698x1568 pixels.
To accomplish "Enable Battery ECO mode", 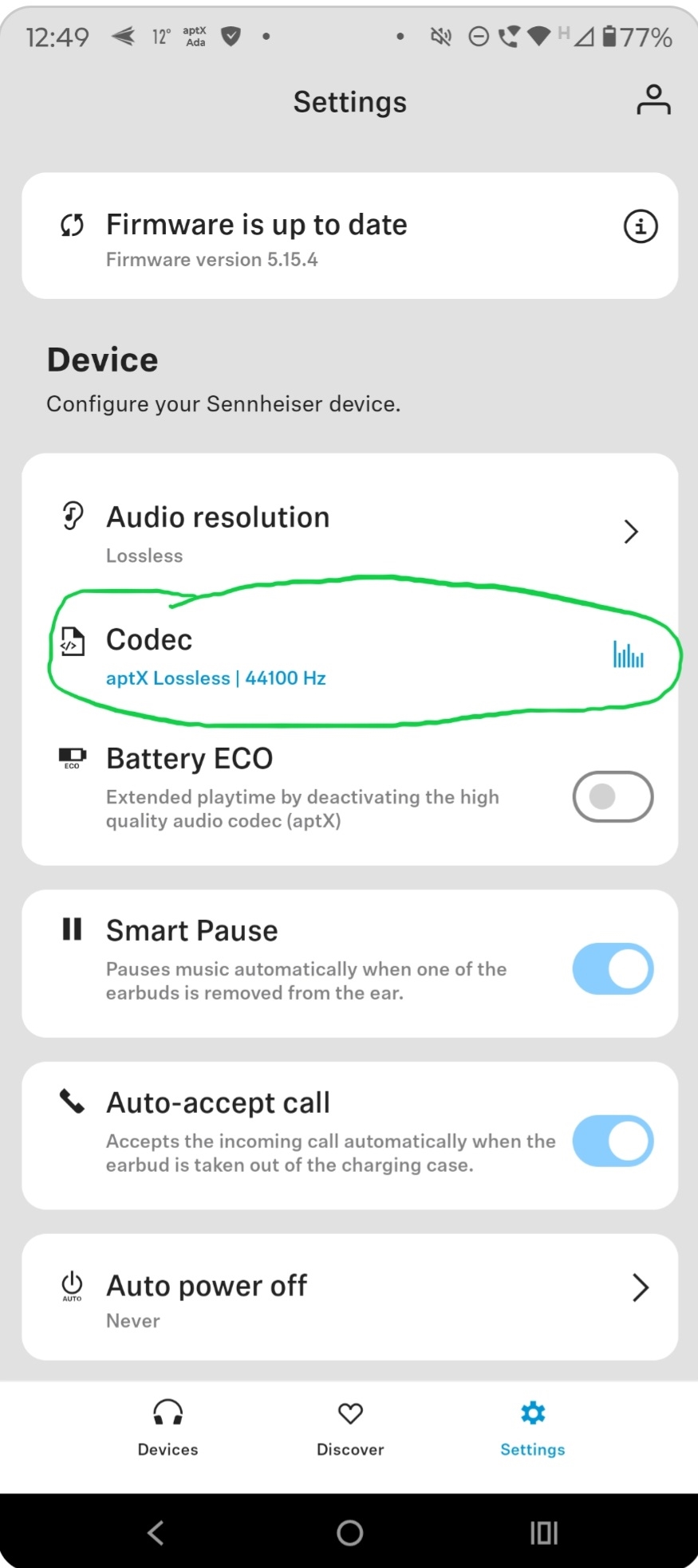I will (613, 796).
